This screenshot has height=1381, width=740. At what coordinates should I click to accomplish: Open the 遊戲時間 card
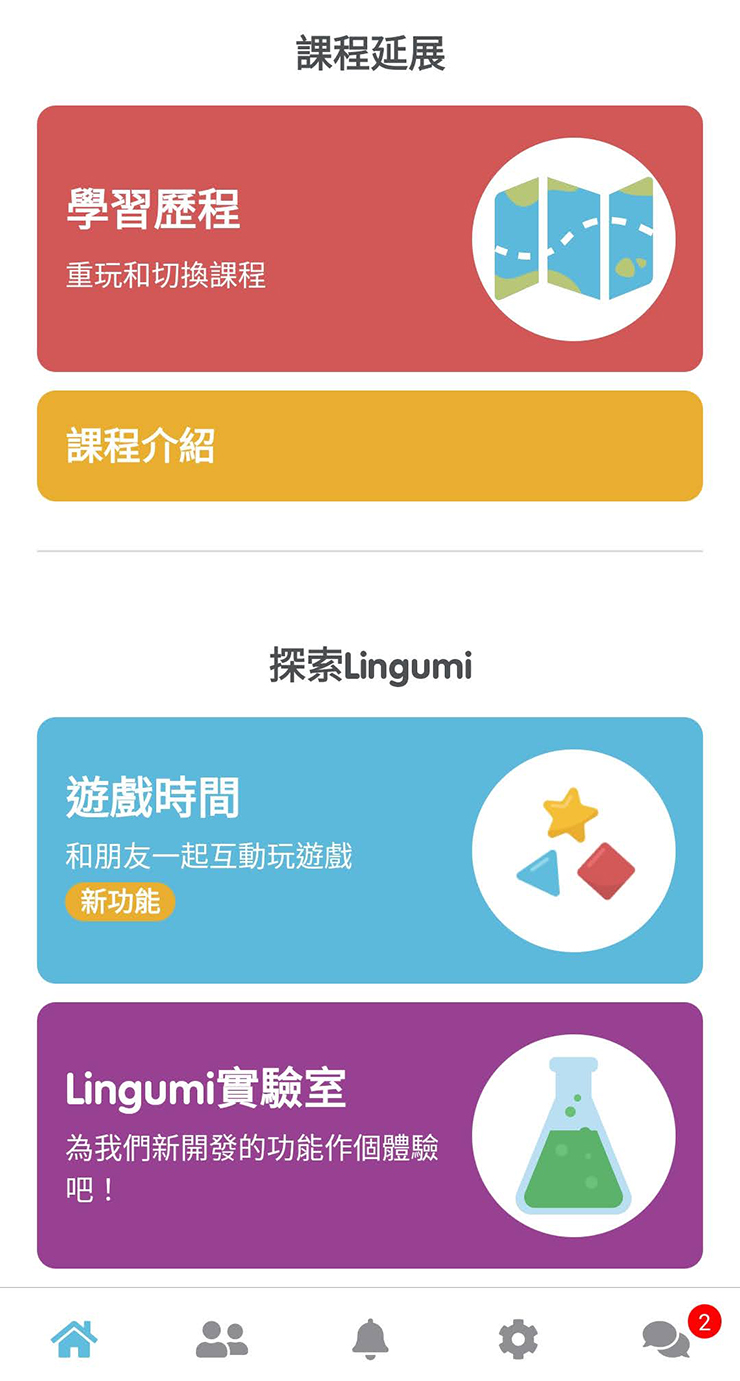(369, 850)
